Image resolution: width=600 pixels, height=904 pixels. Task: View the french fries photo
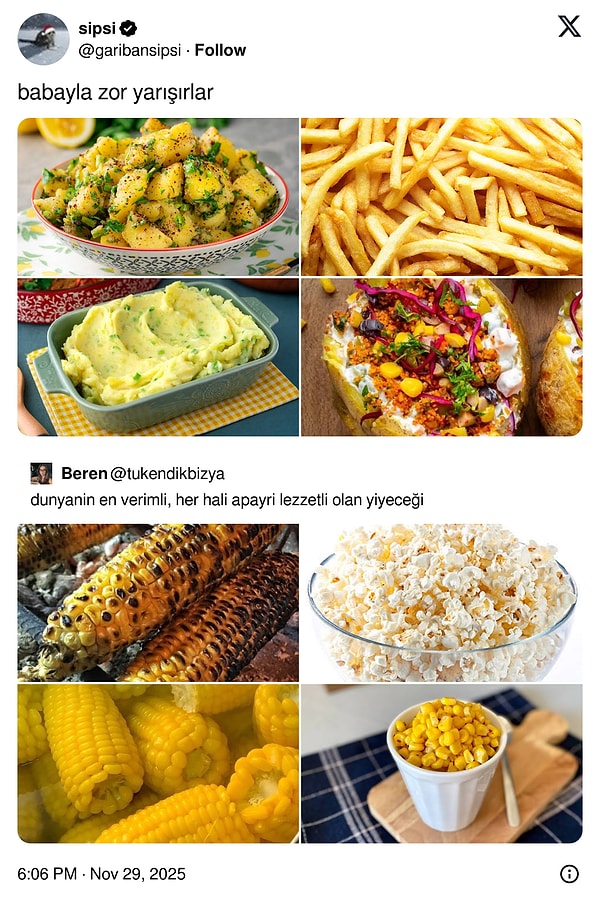pos(441,196)
